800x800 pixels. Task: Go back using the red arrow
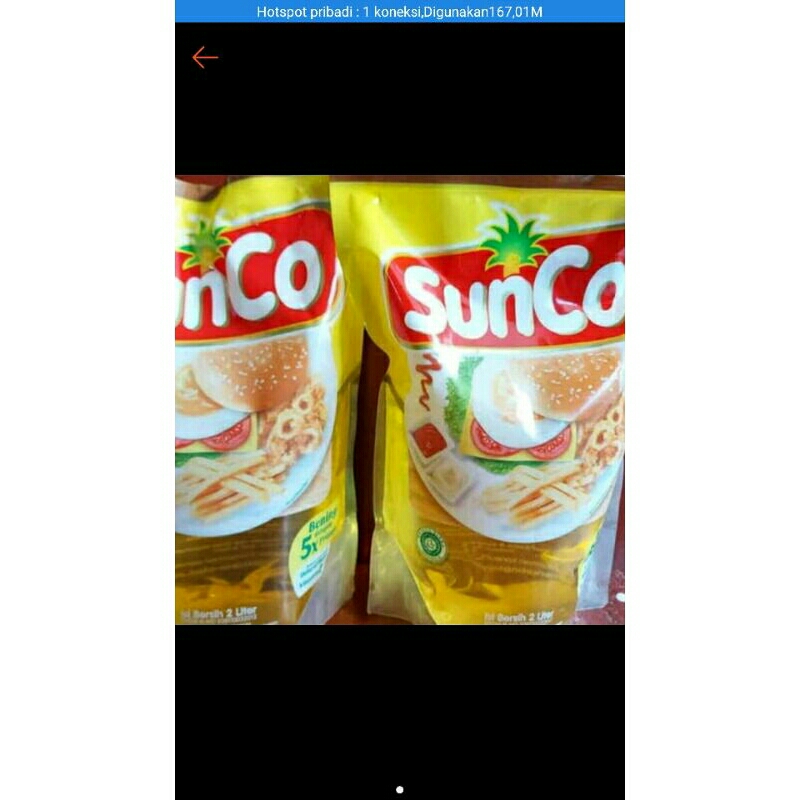(205, 57)
